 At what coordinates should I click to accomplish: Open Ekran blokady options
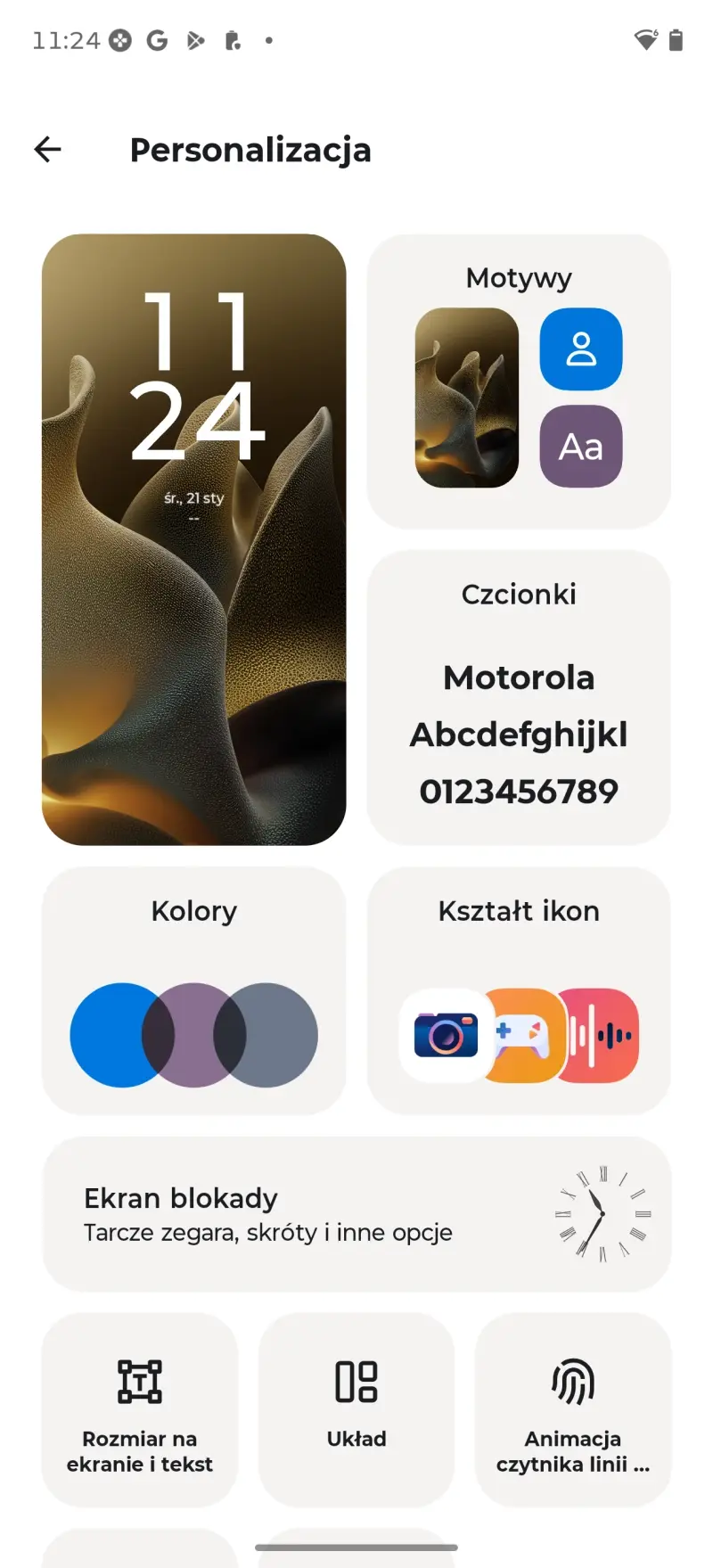[356, 1214]
